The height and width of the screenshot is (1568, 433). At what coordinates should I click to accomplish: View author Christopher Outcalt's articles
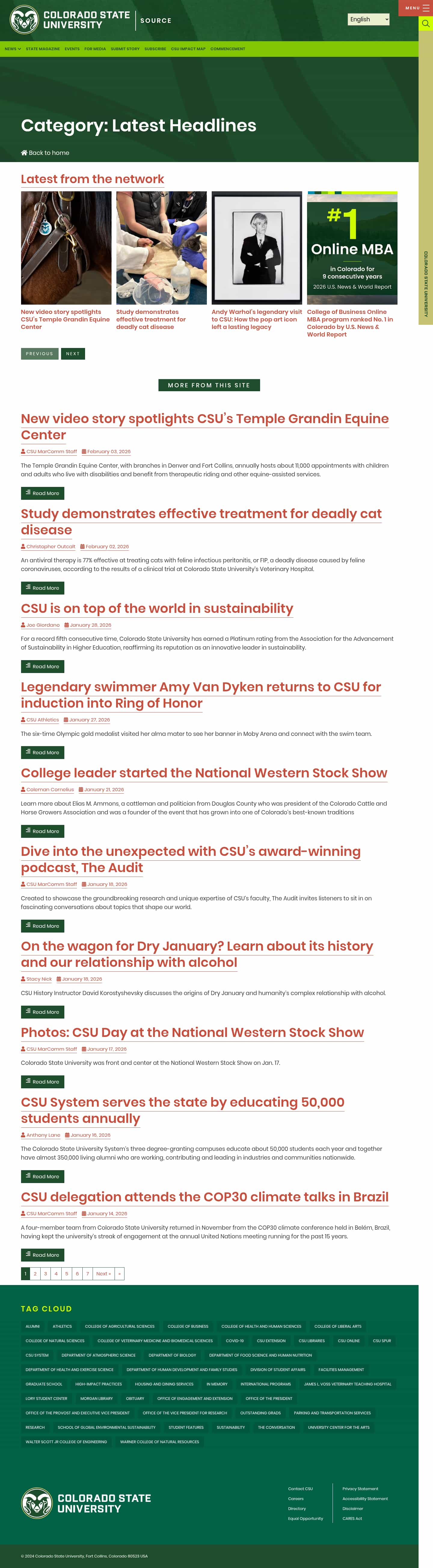51,547
